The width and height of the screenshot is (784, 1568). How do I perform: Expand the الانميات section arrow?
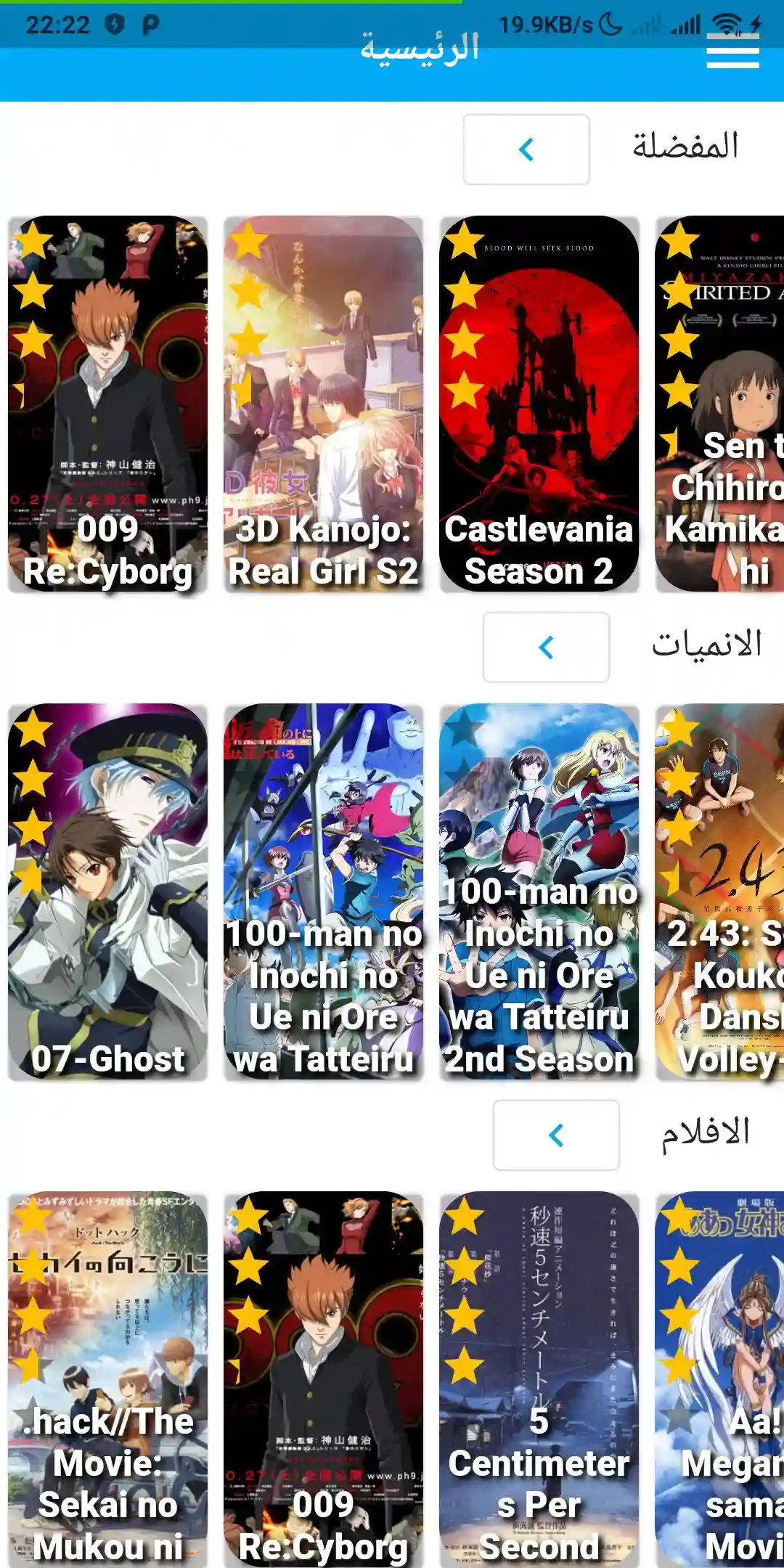(546, 647)
